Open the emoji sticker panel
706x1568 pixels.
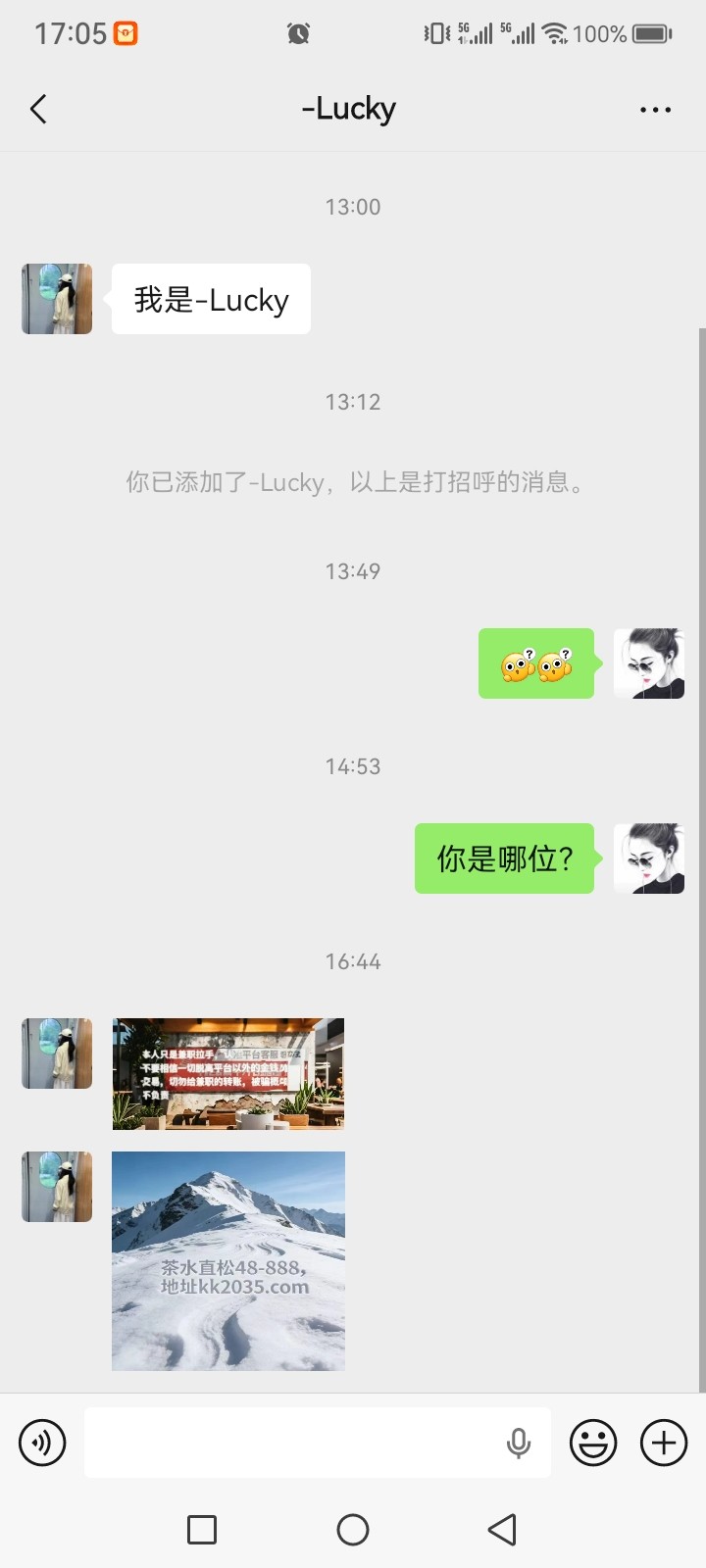click(593, 1443)
